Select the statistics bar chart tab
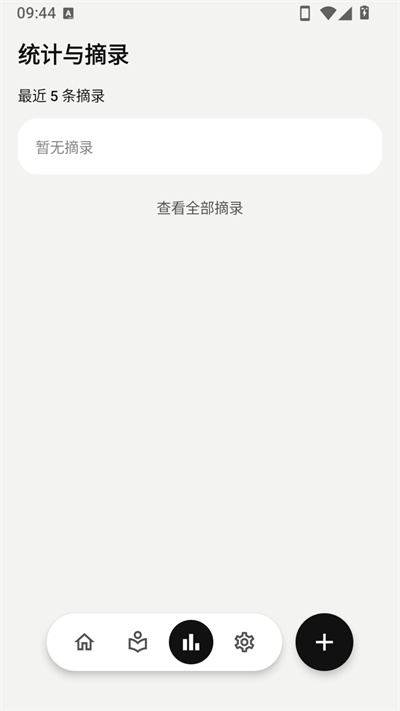Viewport: 400px width, 711px height. coord(191,642)
